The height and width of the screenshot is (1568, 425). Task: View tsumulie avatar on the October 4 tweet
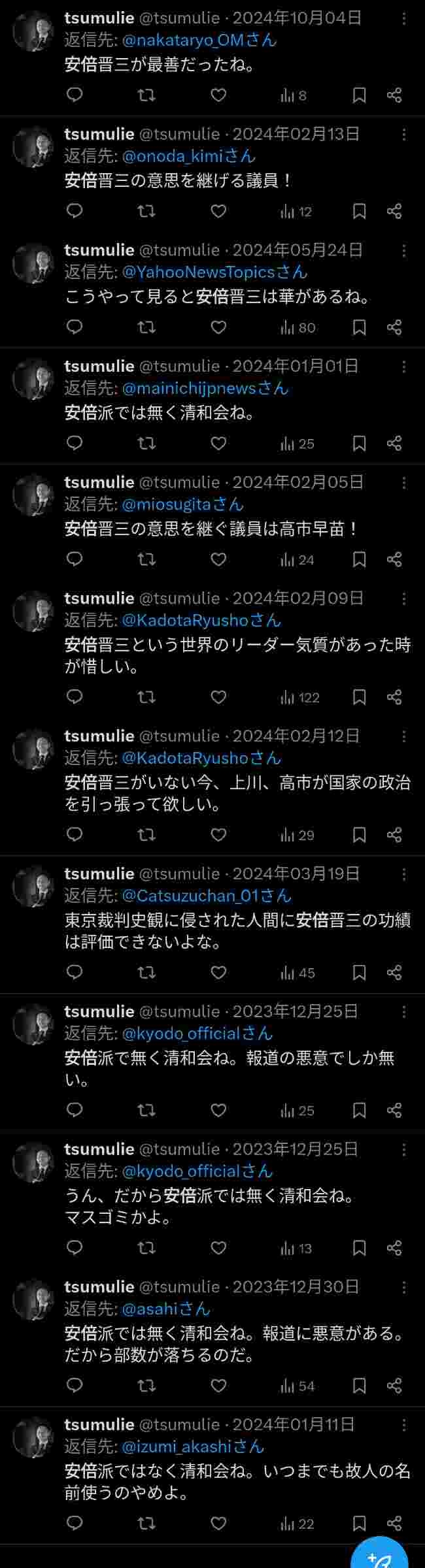33,31
